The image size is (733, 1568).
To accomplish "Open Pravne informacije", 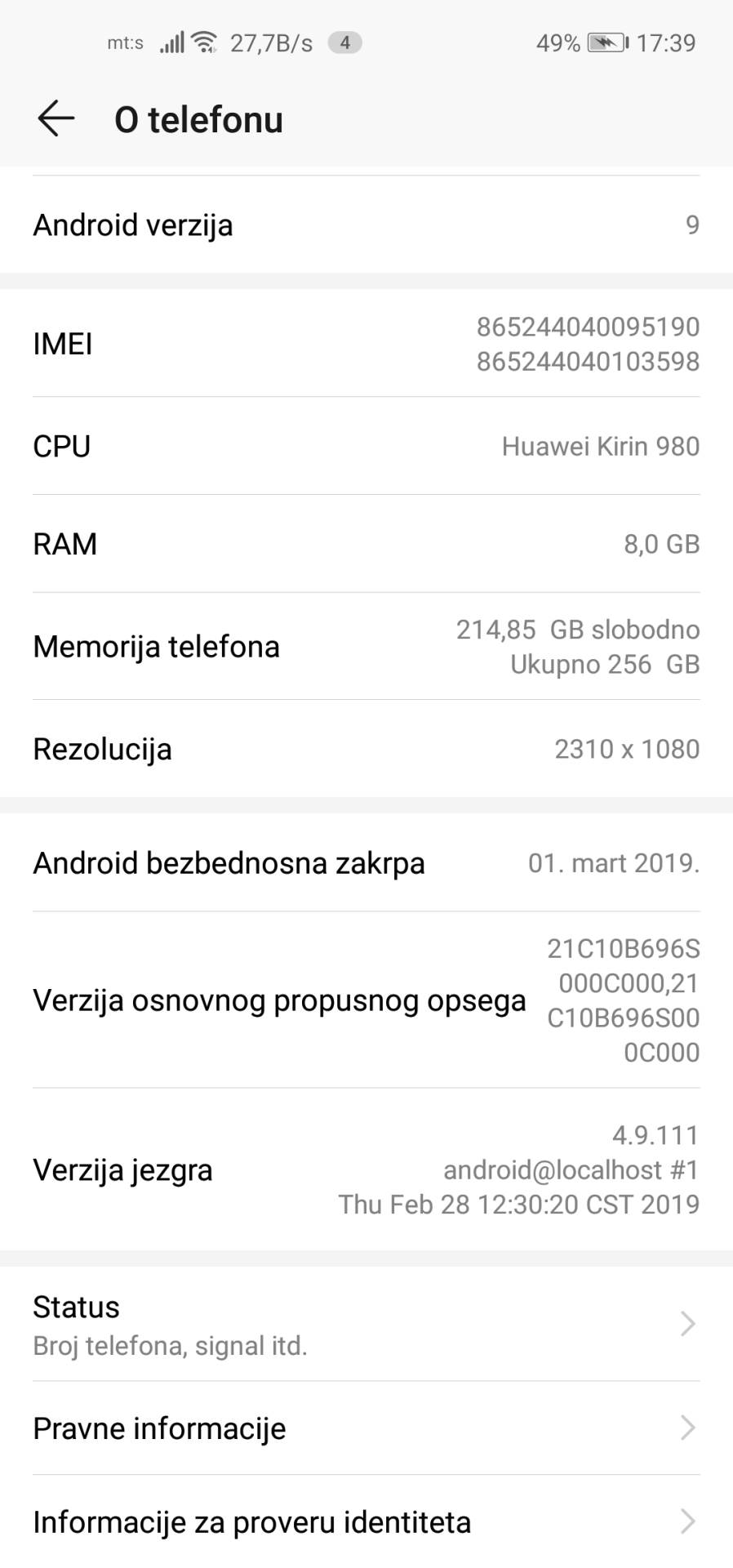I will (x=366, y=1428).
